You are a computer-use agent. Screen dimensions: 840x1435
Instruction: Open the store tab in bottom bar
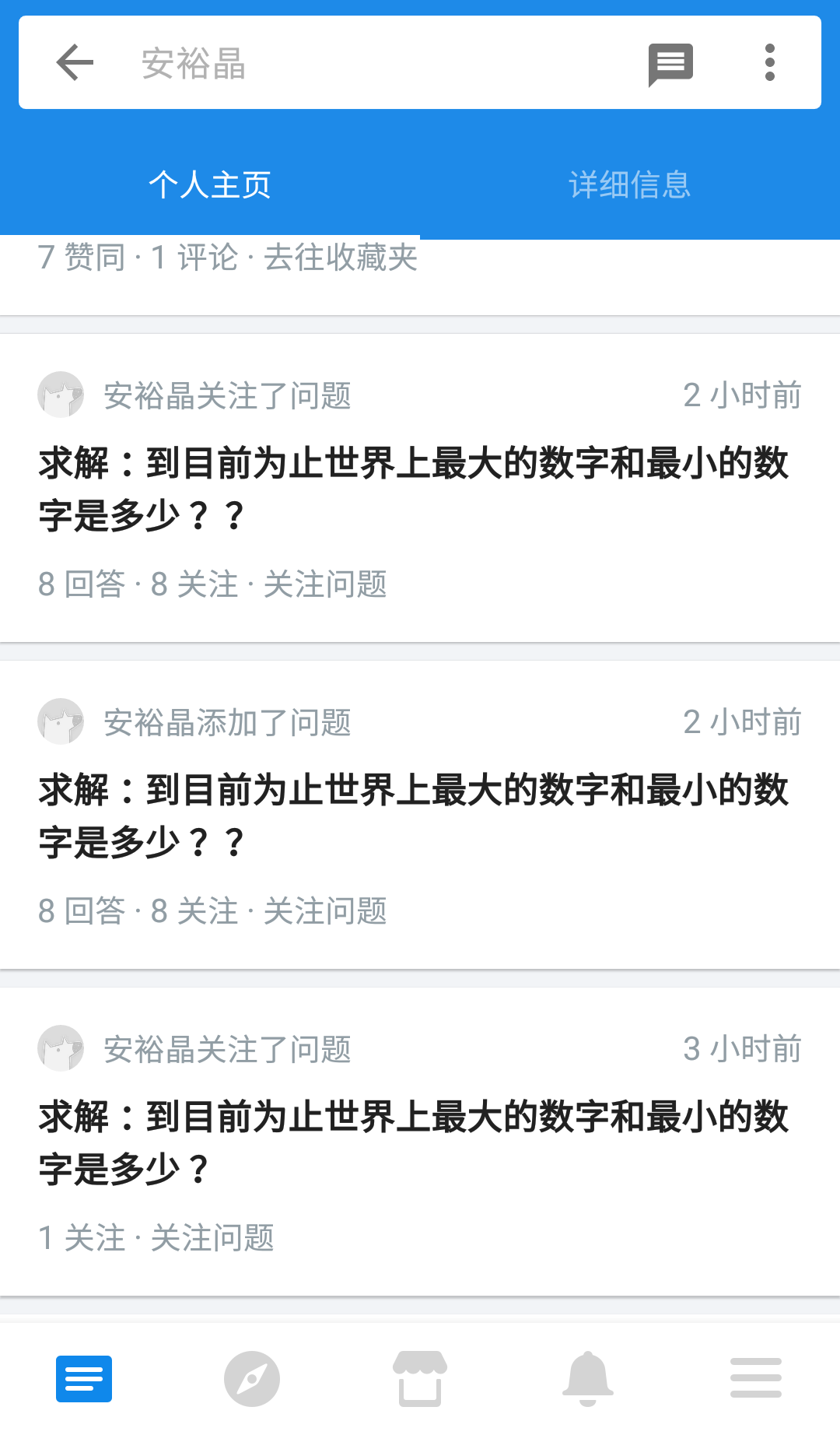point(420,1379)
